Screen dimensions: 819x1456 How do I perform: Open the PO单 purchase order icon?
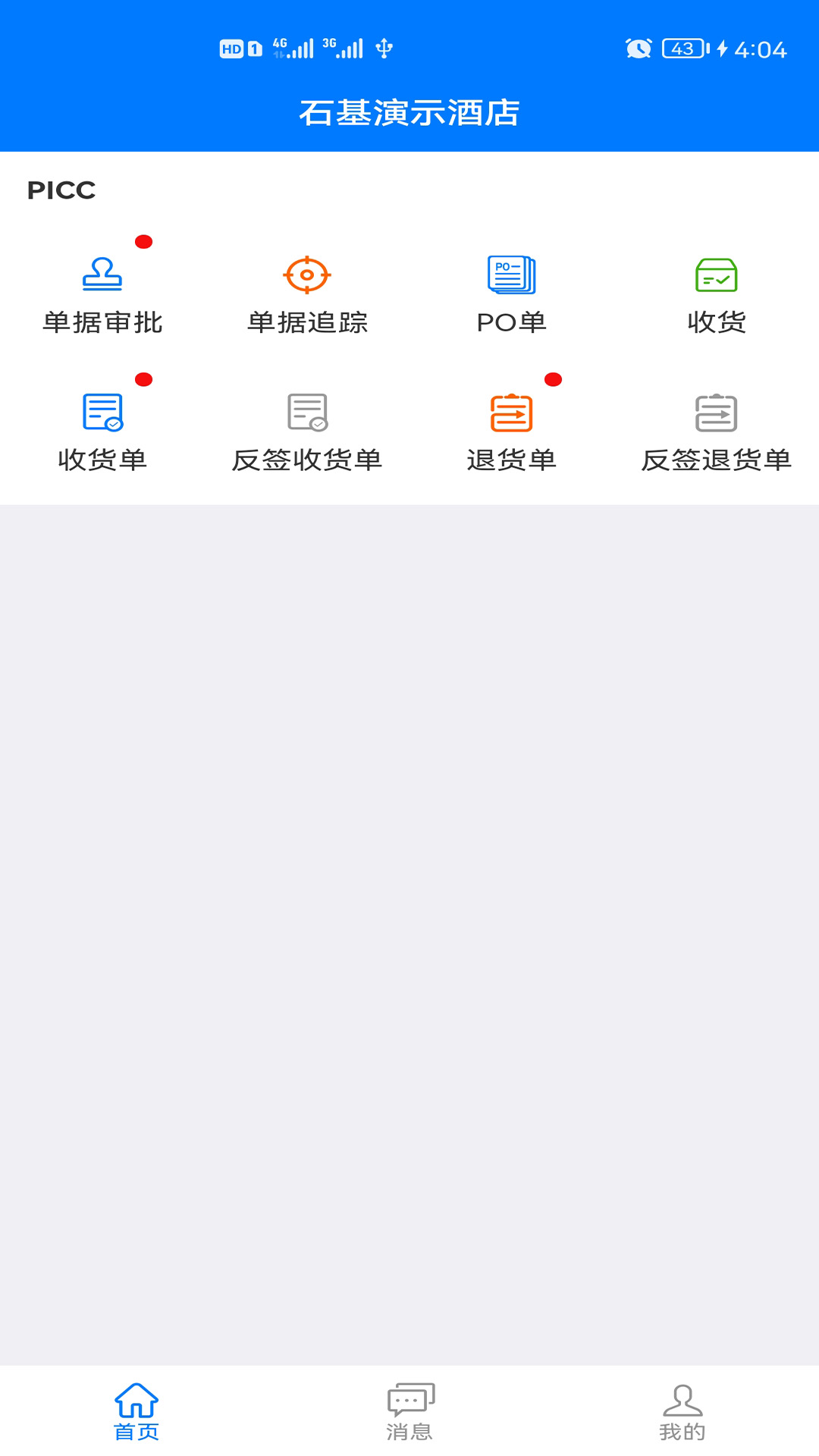click(x=511, y=277)
